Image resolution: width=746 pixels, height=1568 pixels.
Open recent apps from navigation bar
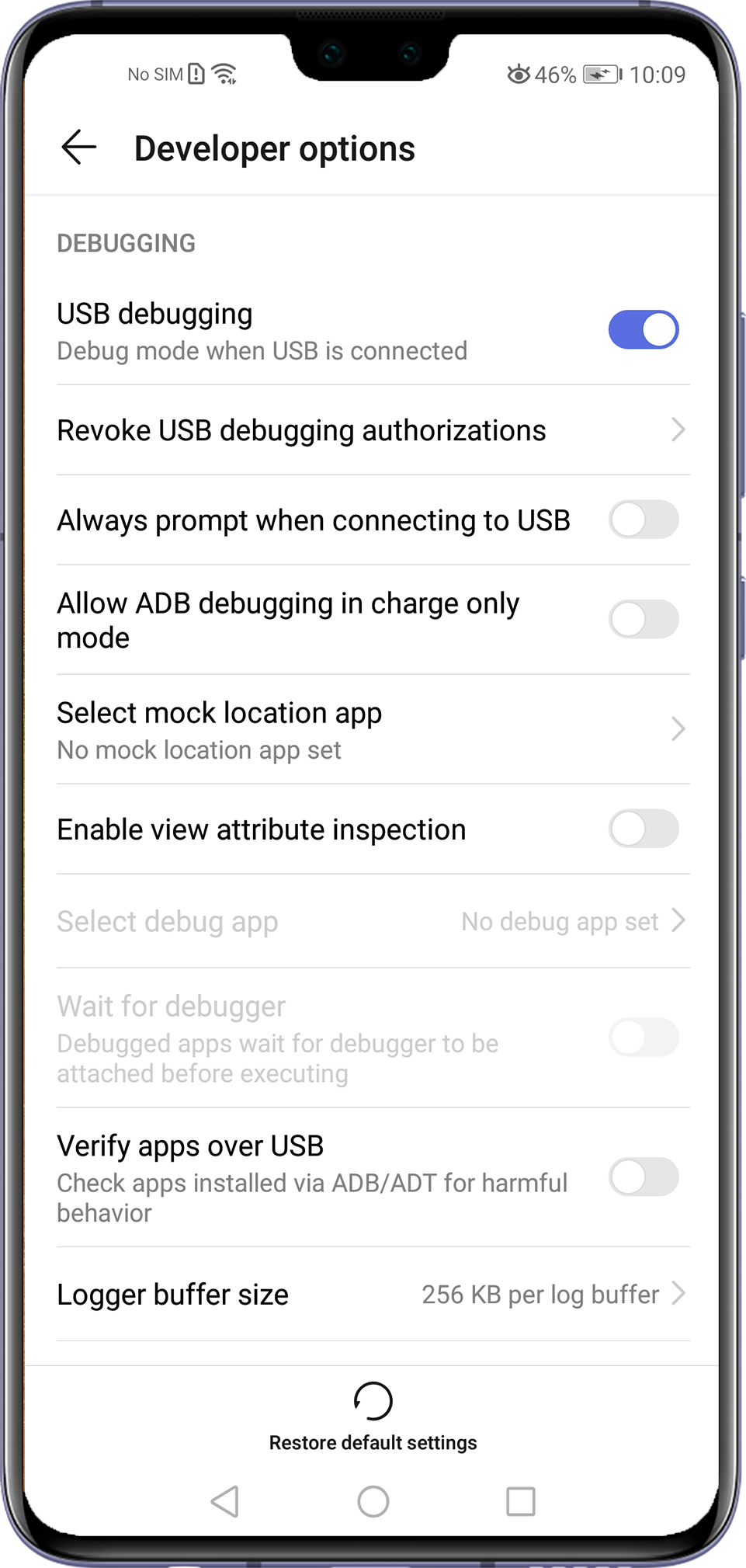520,1501
